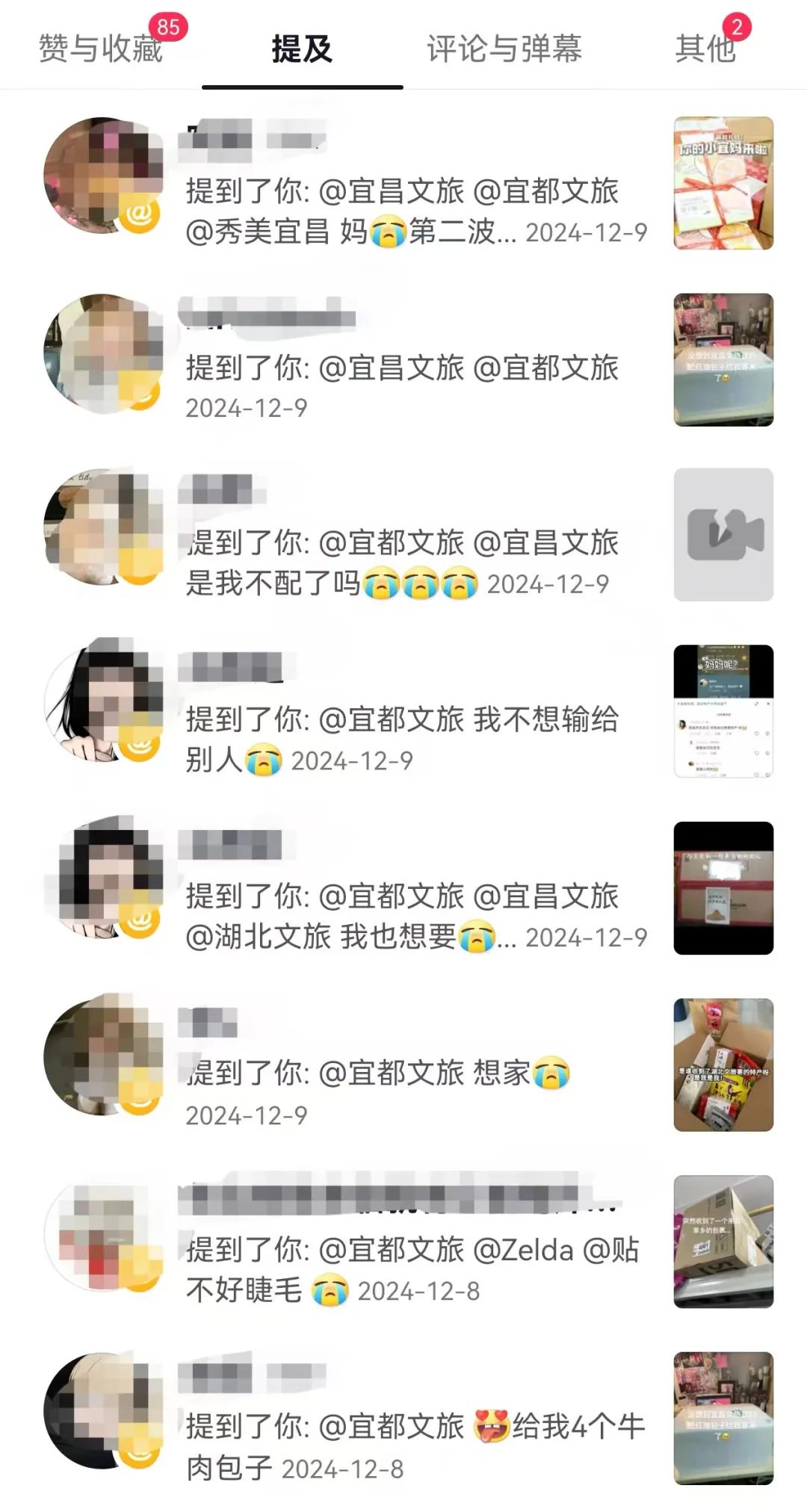Open the mention saying 给我4个牛肉包子
The image size is (807, 1512).
click(x=415, y=1446)
